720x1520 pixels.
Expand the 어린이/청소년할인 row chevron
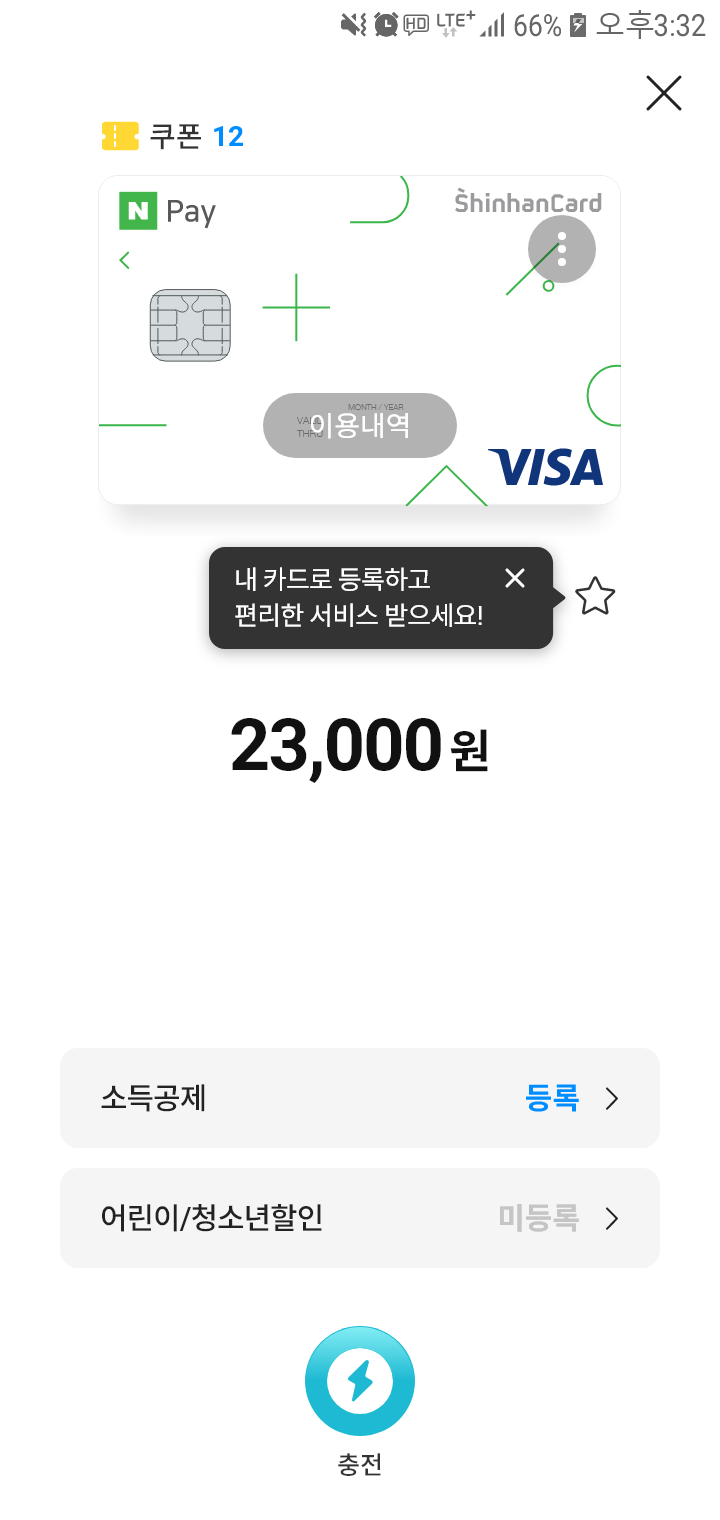click(x=613, y=1218)
